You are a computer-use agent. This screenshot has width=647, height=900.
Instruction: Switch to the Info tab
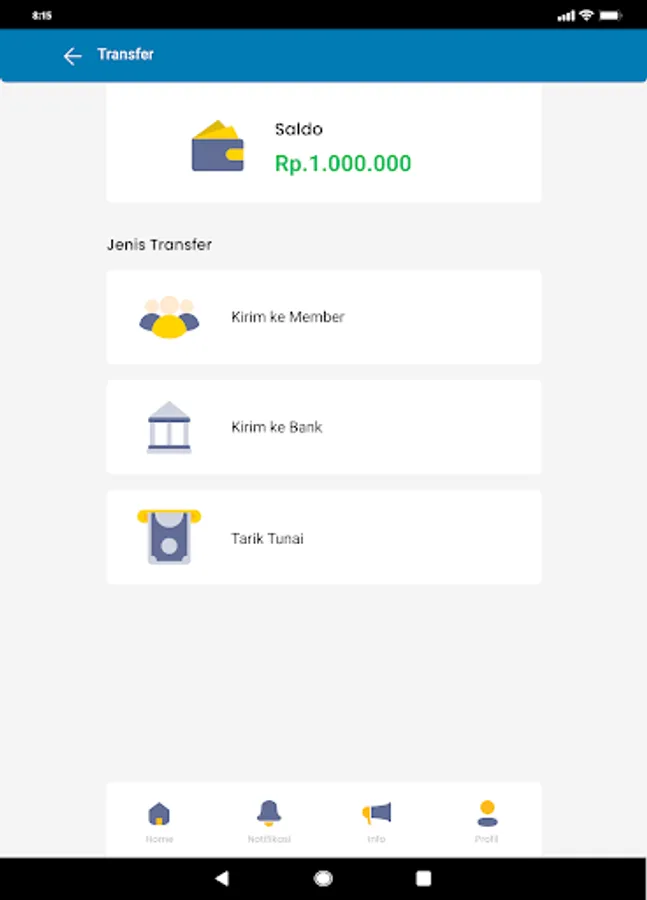(x=377, y=821)
